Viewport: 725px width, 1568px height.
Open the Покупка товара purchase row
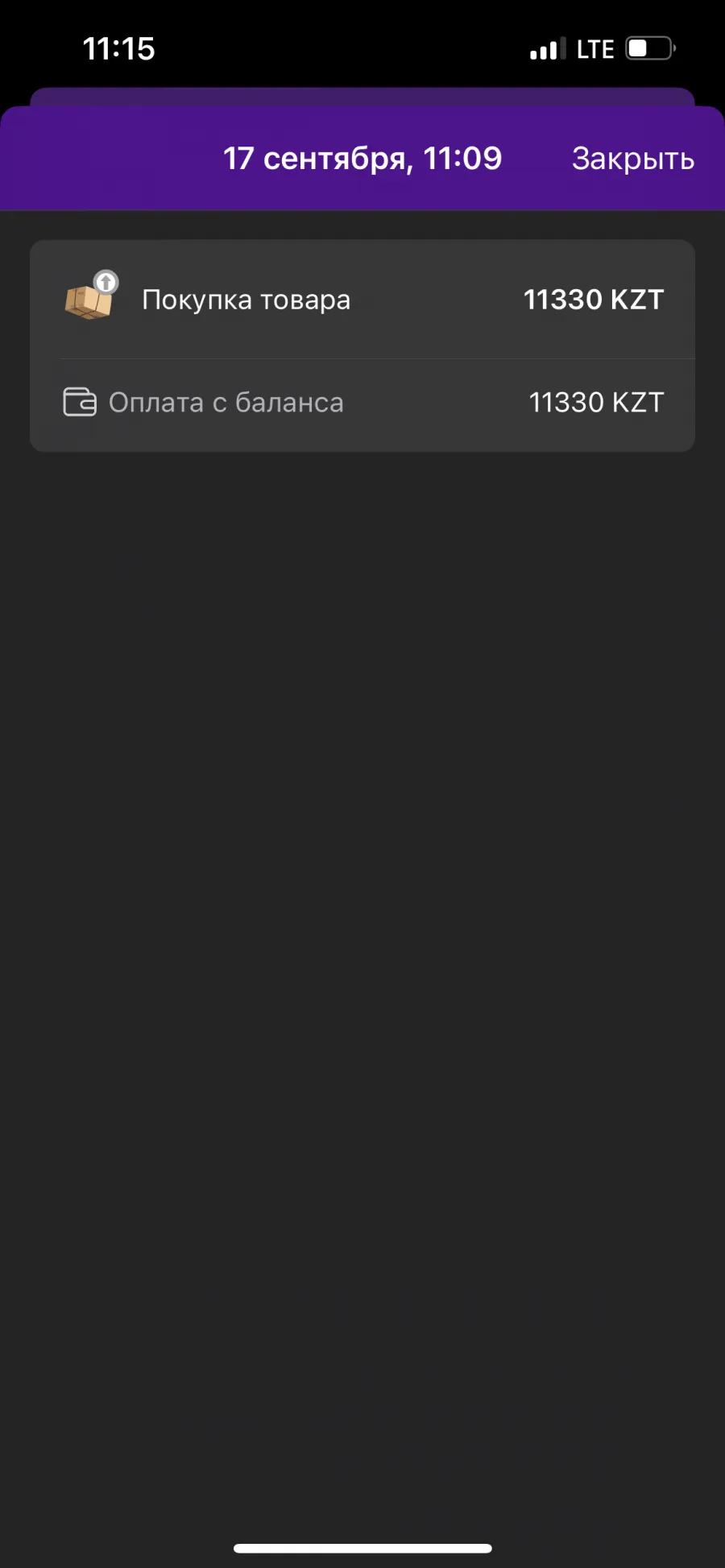(362, 300)
